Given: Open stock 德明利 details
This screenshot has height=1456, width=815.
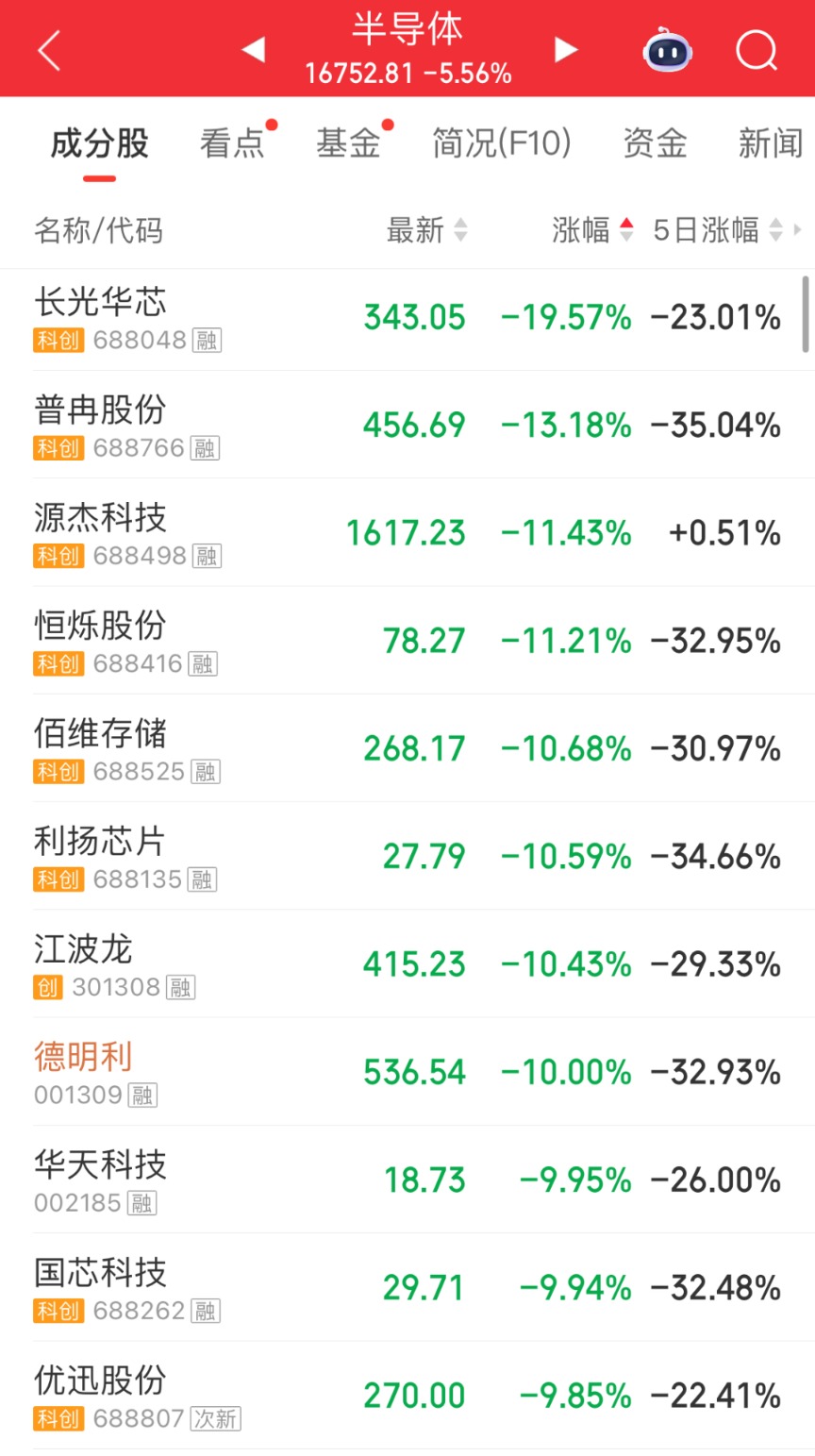Looking at the screenshot, I should tap(407, 1072).
